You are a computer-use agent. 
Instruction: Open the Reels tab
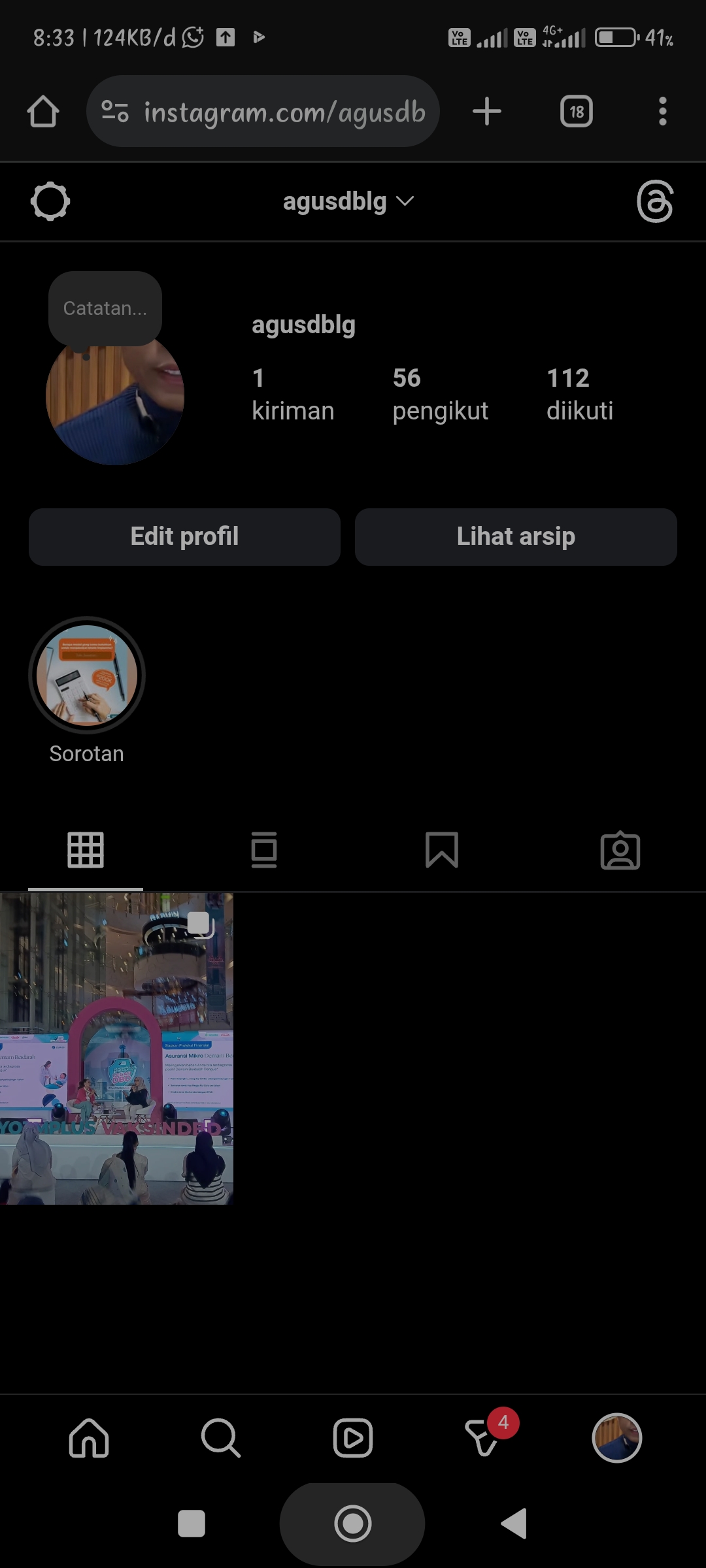click(x=353, y=1438)
